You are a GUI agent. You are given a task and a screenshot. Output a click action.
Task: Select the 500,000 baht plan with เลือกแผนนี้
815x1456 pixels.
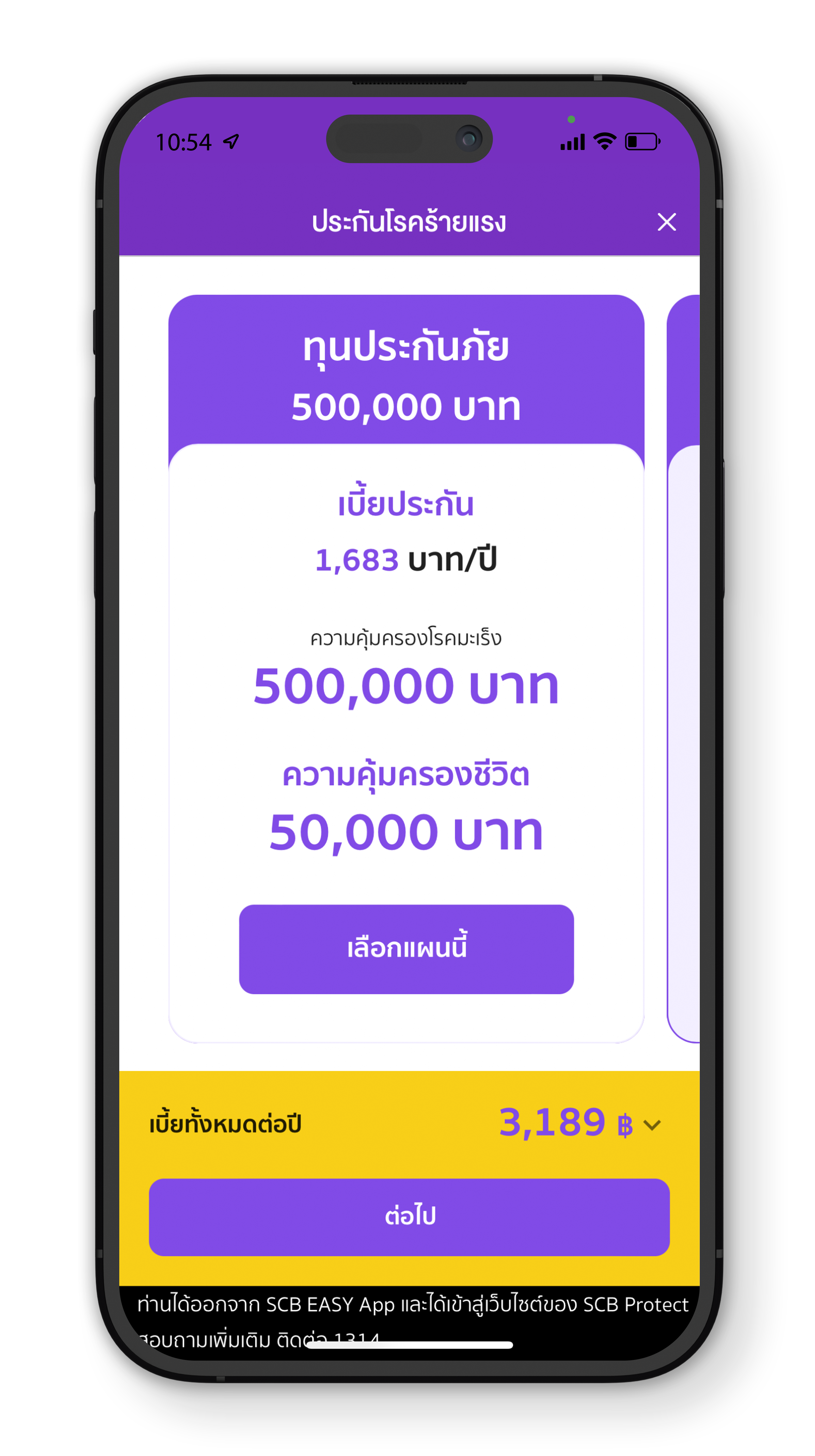tap(406, 948)
